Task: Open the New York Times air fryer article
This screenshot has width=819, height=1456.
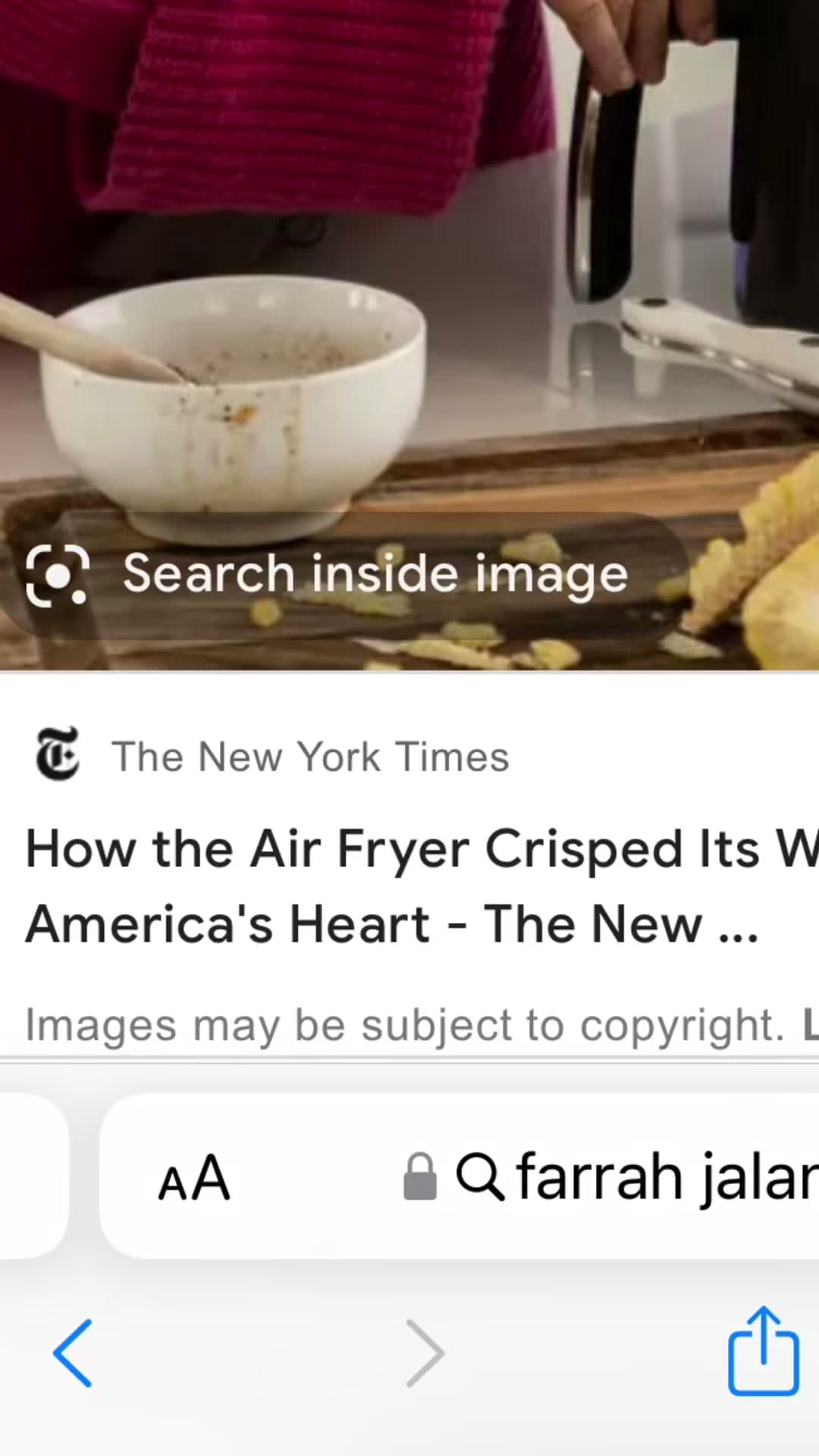Action: 409,886
